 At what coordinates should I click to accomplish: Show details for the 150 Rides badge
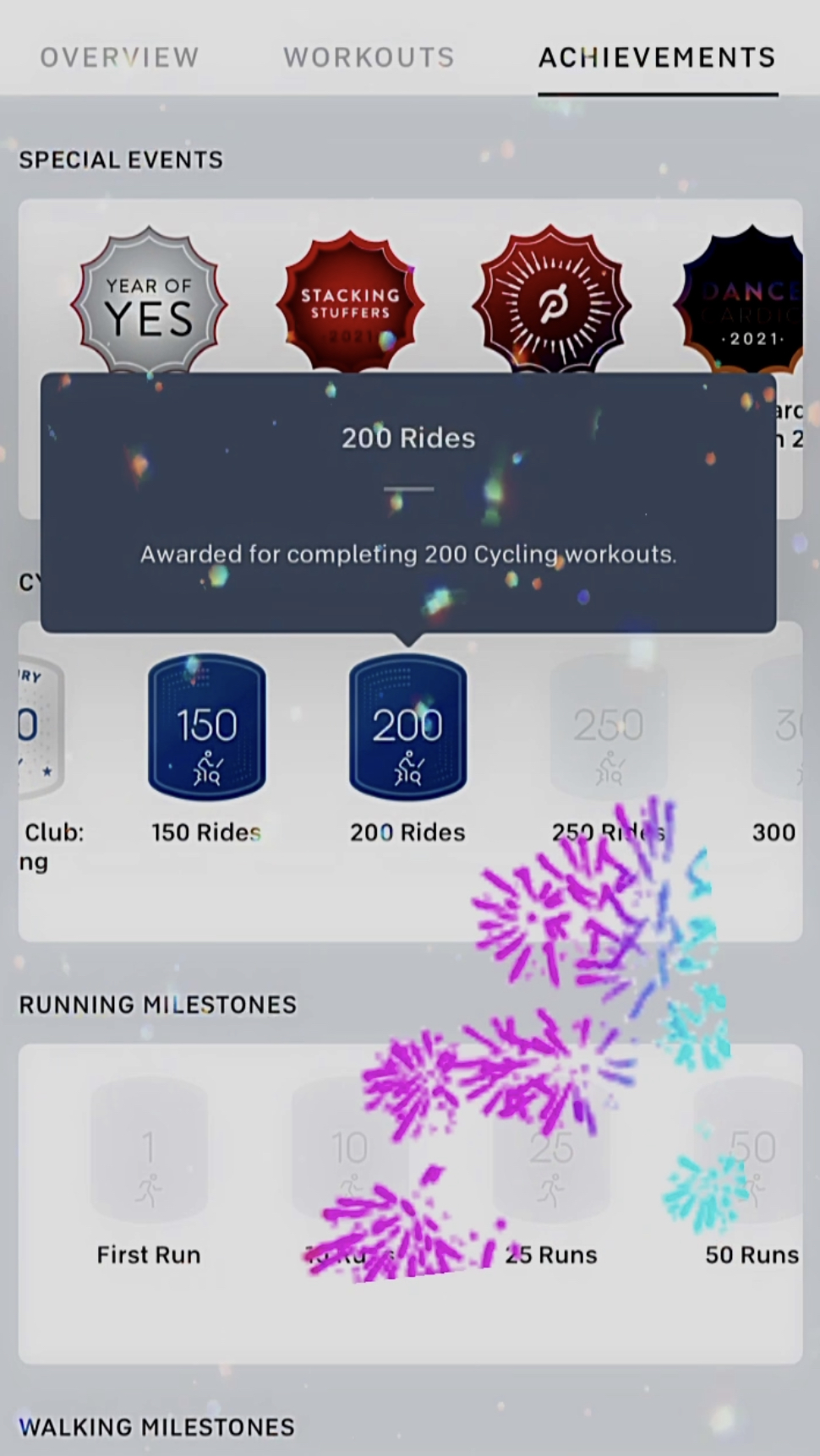[207, 727]
